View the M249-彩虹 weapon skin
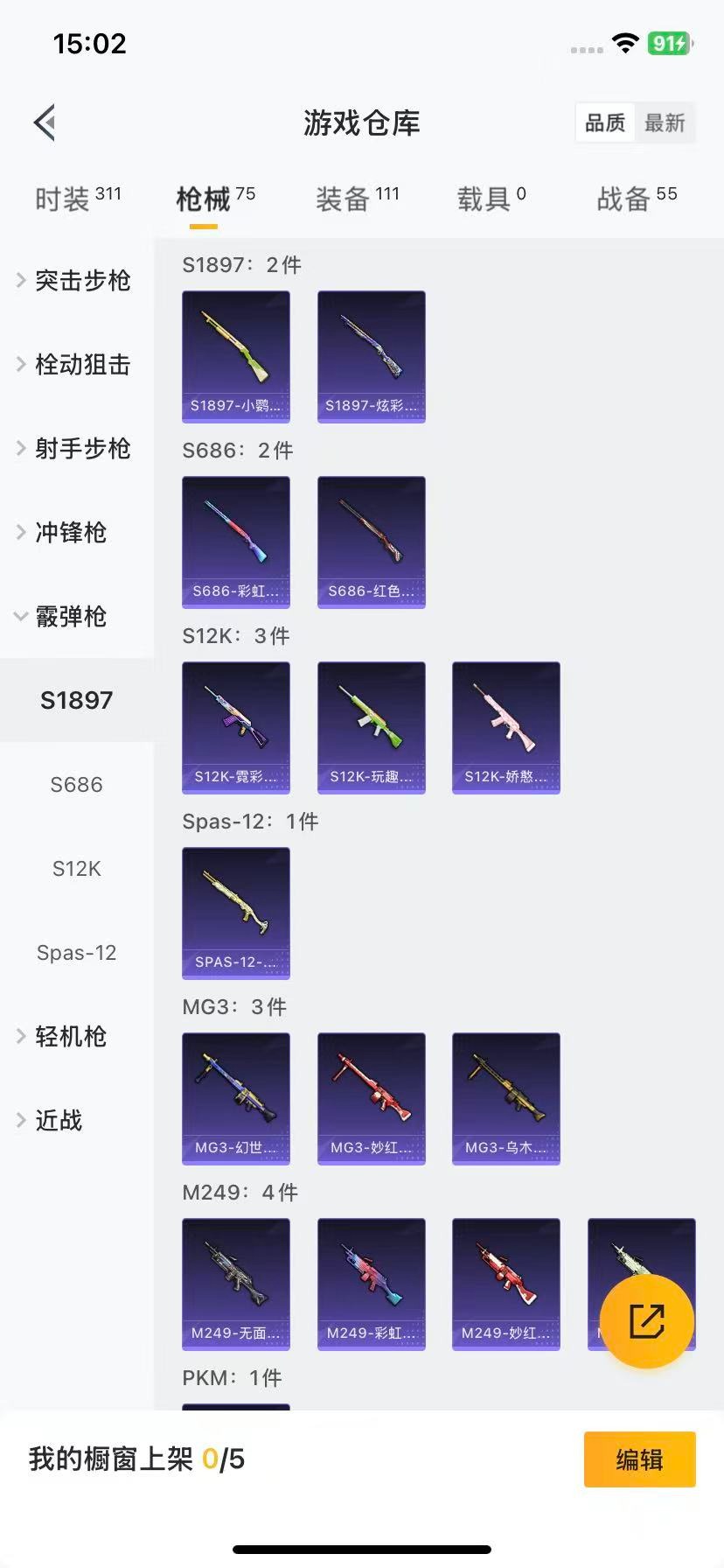 point(371,1284)
